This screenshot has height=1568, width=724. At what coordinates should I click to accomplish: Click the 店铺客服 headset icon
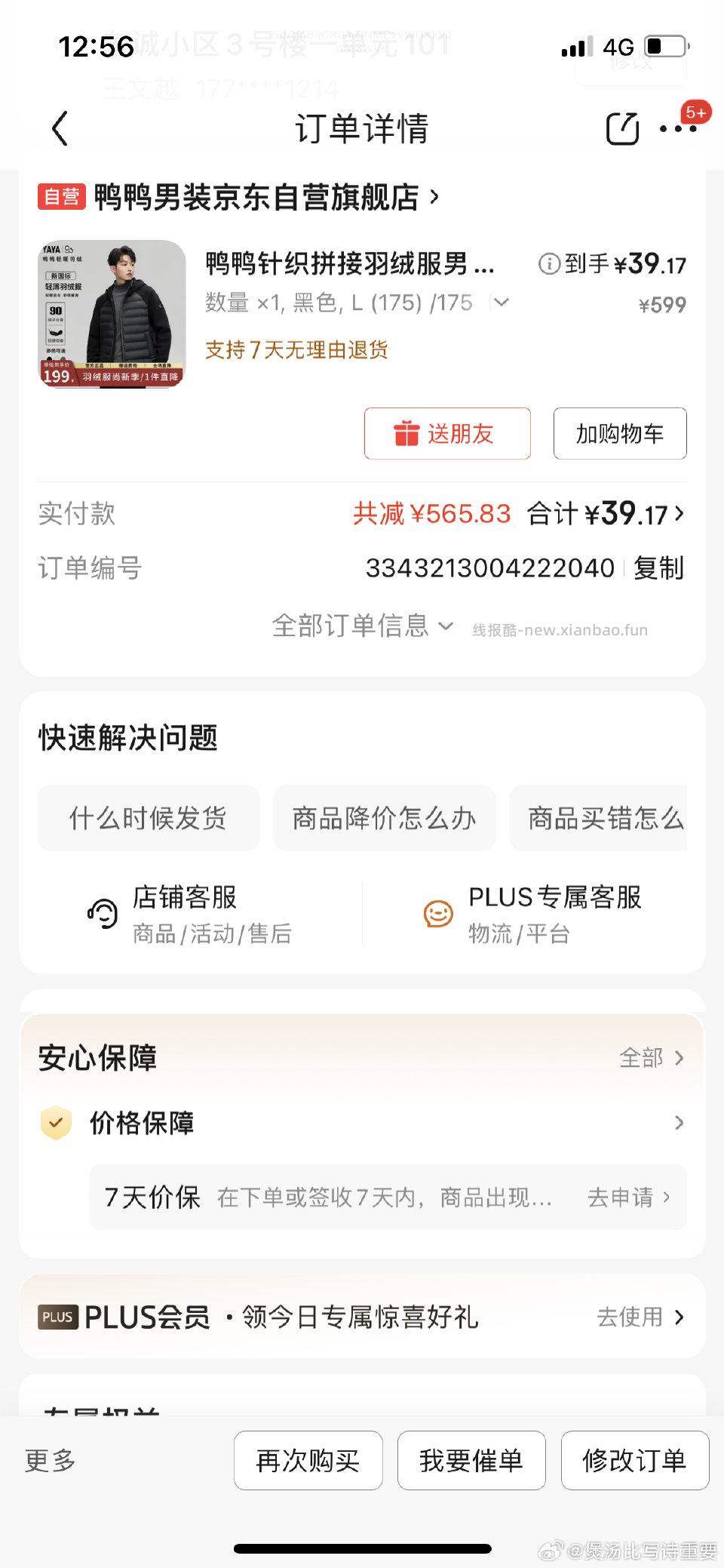pos(102,913)
